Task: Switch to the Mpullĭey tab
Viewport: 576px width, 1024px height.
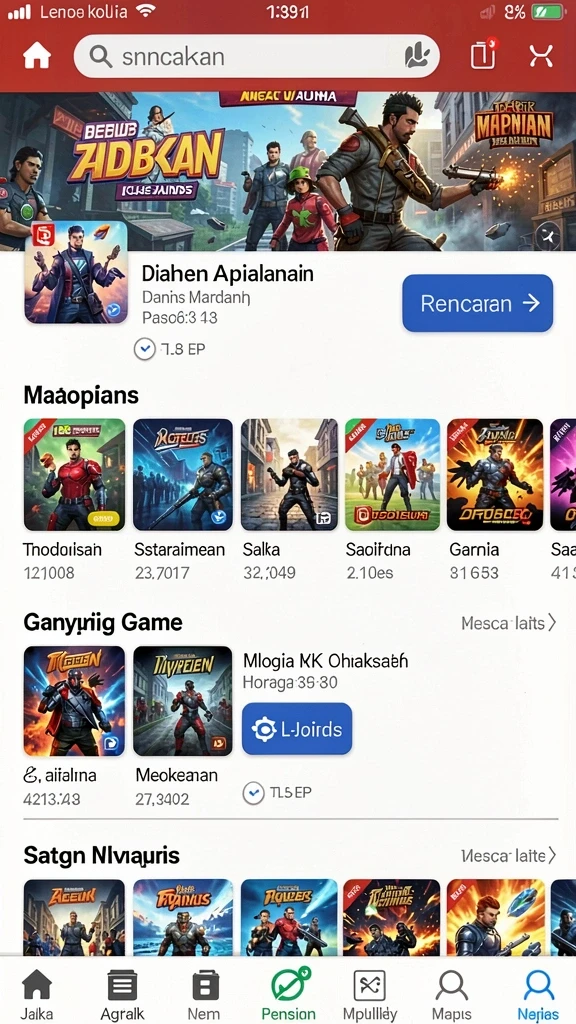Action: pos(370,995)
